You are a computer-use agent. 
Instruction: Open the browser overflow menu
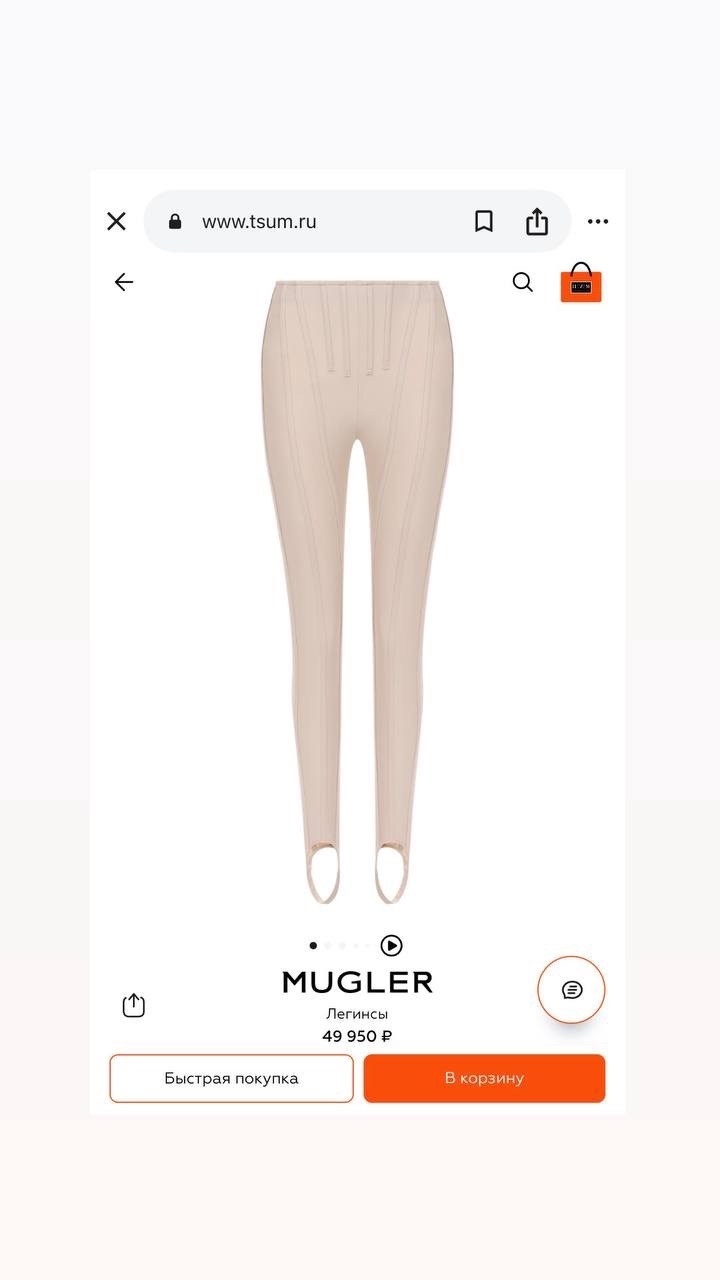click(x=598, y=221)
